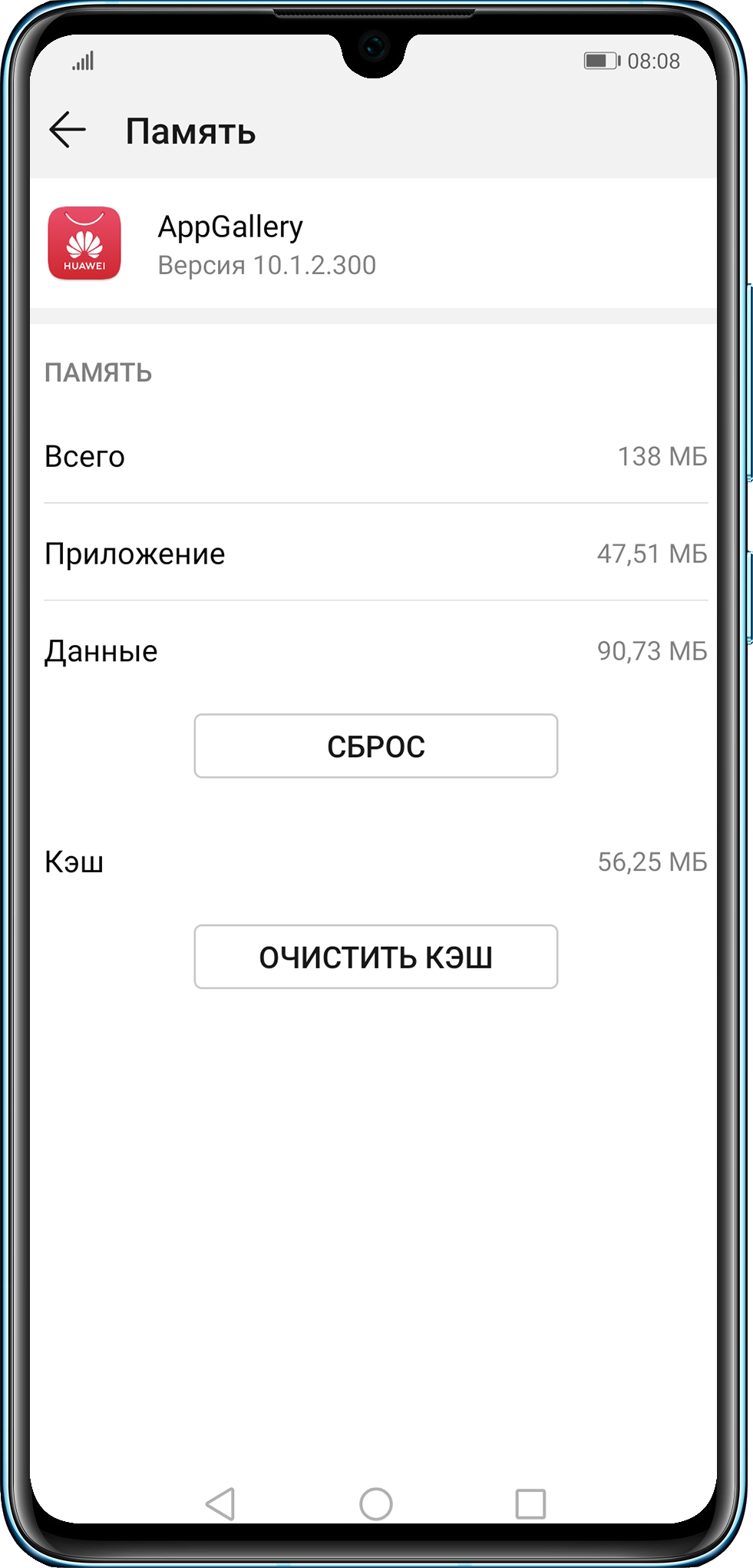Open the recent apps view

pyautogui.click(x=530, y=1503)
